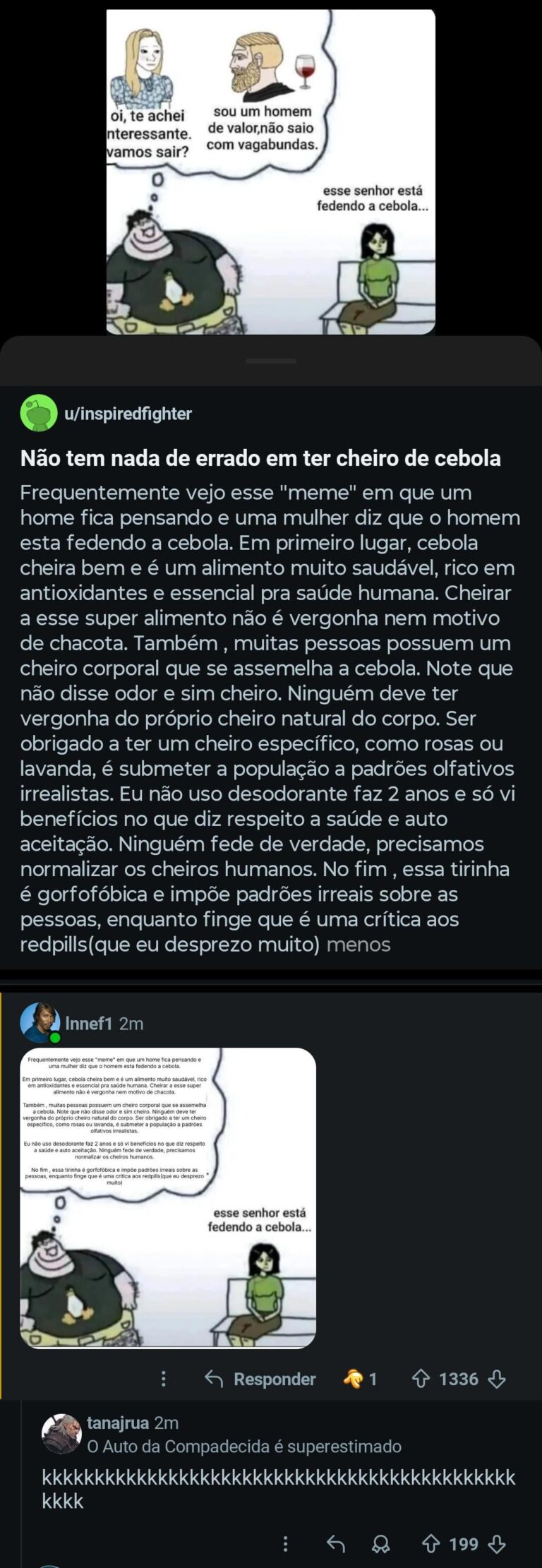Reply to tanajrua's comment
The image size is (542, 1568).
point(336,1544)
